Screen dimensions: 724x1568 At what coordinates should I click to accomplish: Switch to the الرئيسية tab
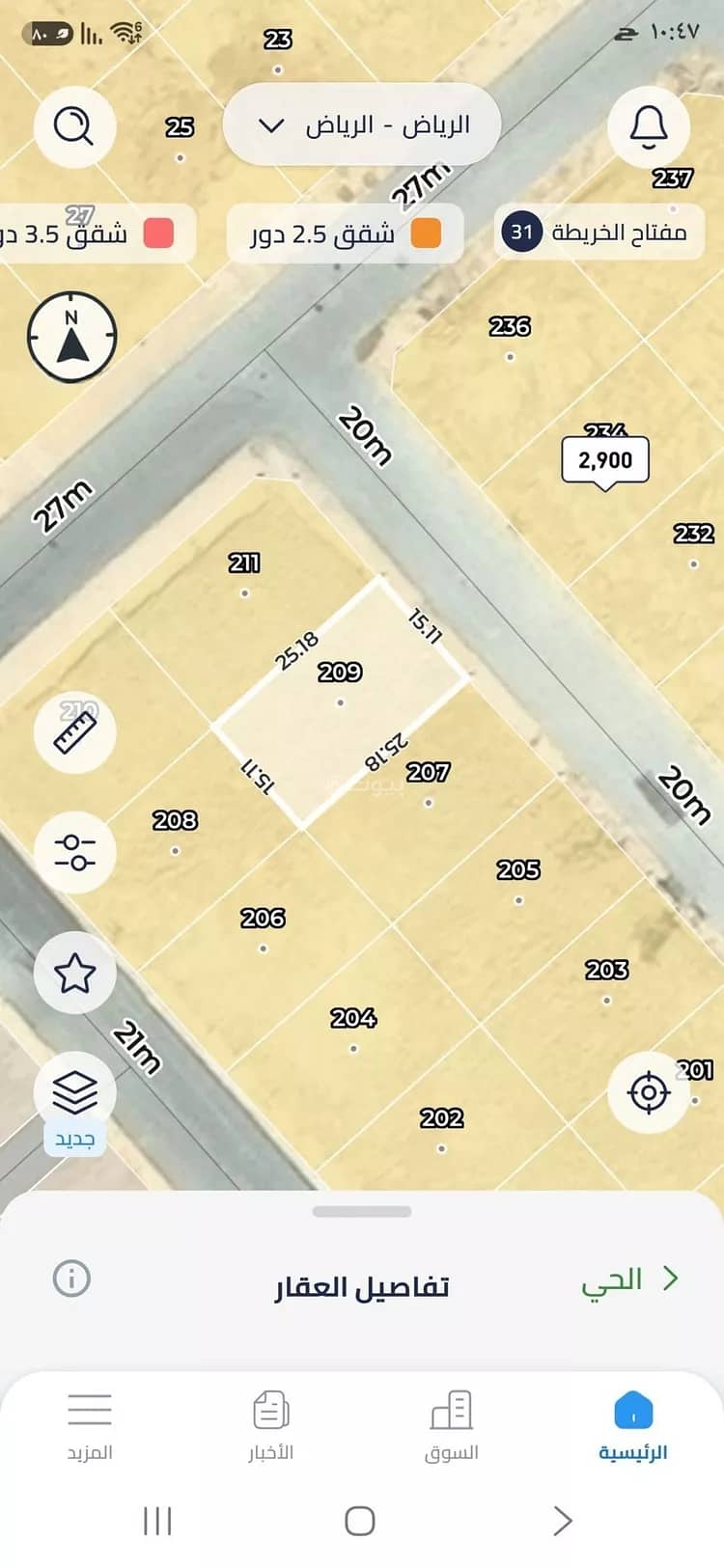tap(633, 1426)
